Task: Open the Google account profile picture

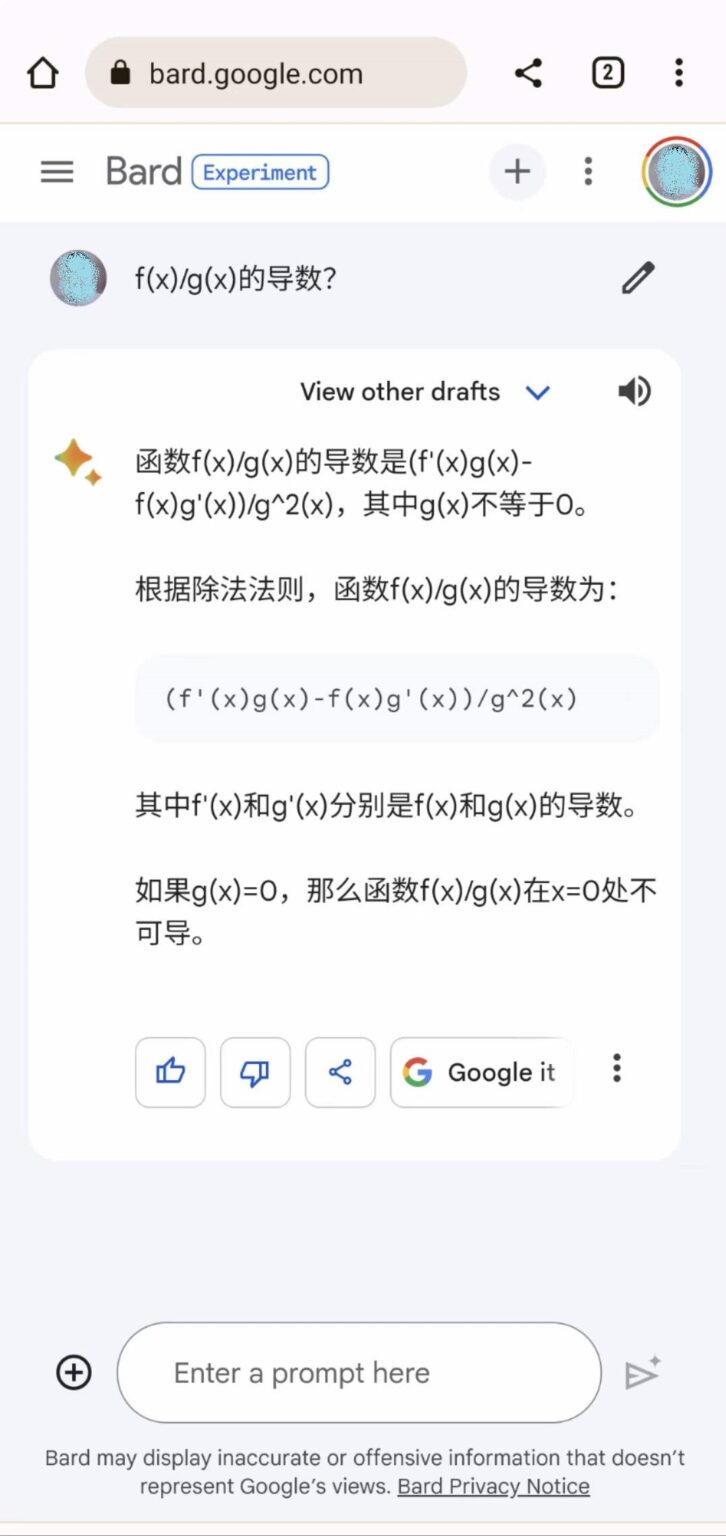Action: pos(677,172)
